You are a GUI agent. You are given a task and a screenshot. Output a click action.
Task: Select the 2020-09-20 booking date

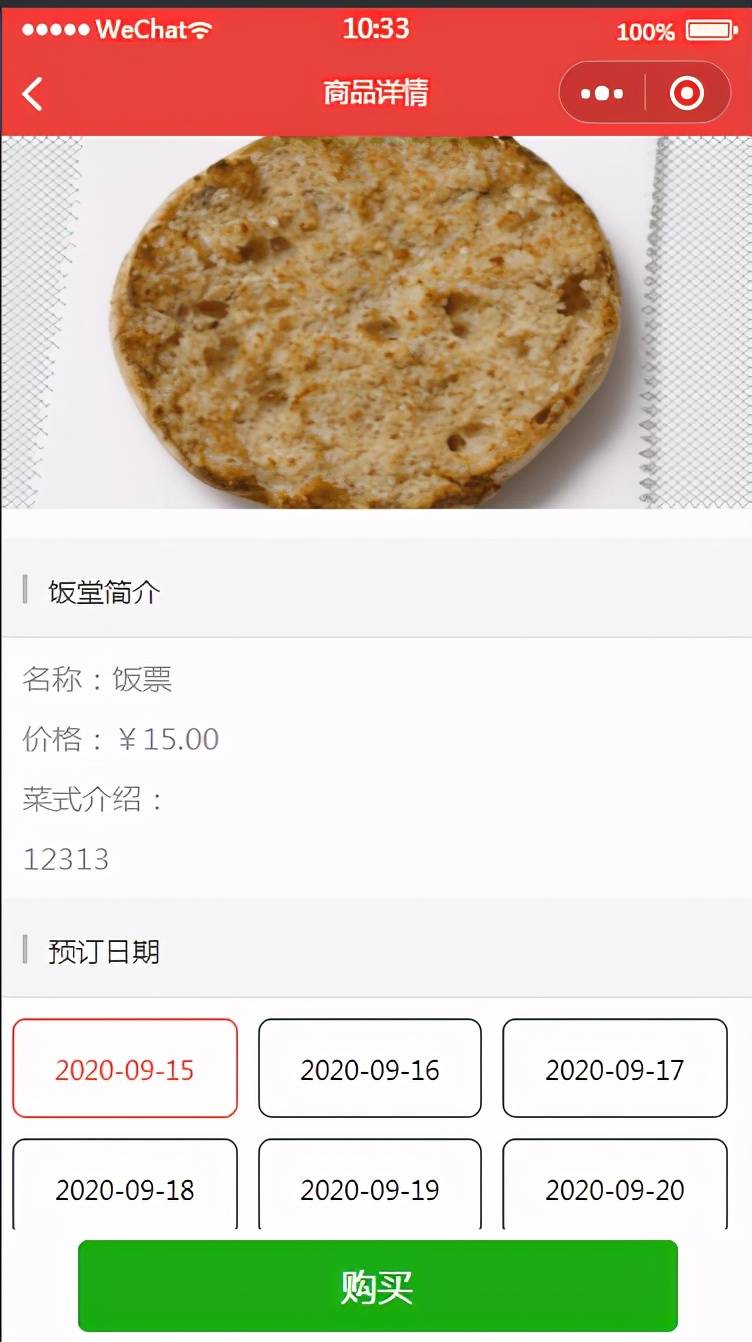614,1190
